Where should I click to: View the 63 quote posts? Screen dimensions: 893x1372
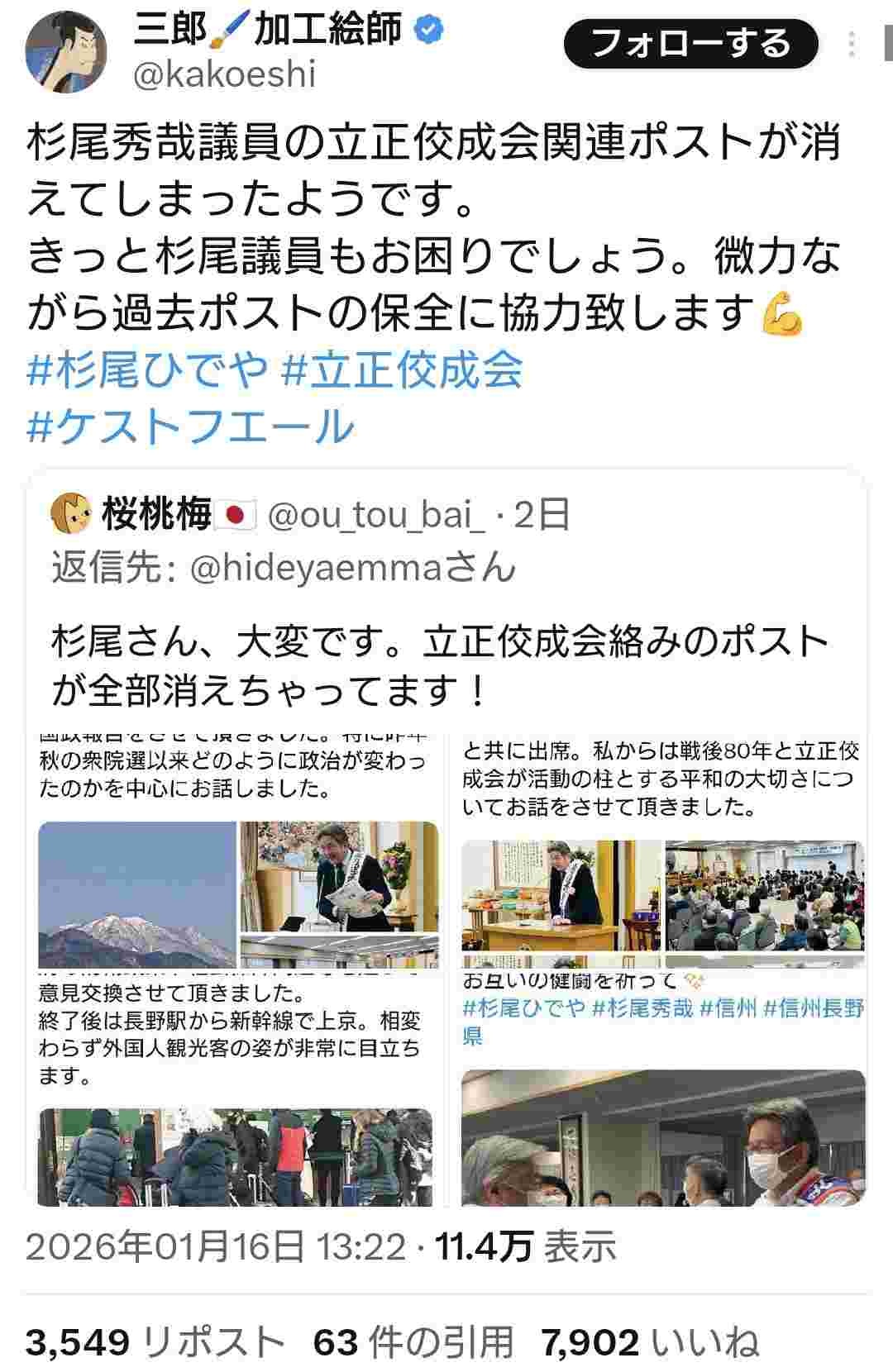point(413,1344)
